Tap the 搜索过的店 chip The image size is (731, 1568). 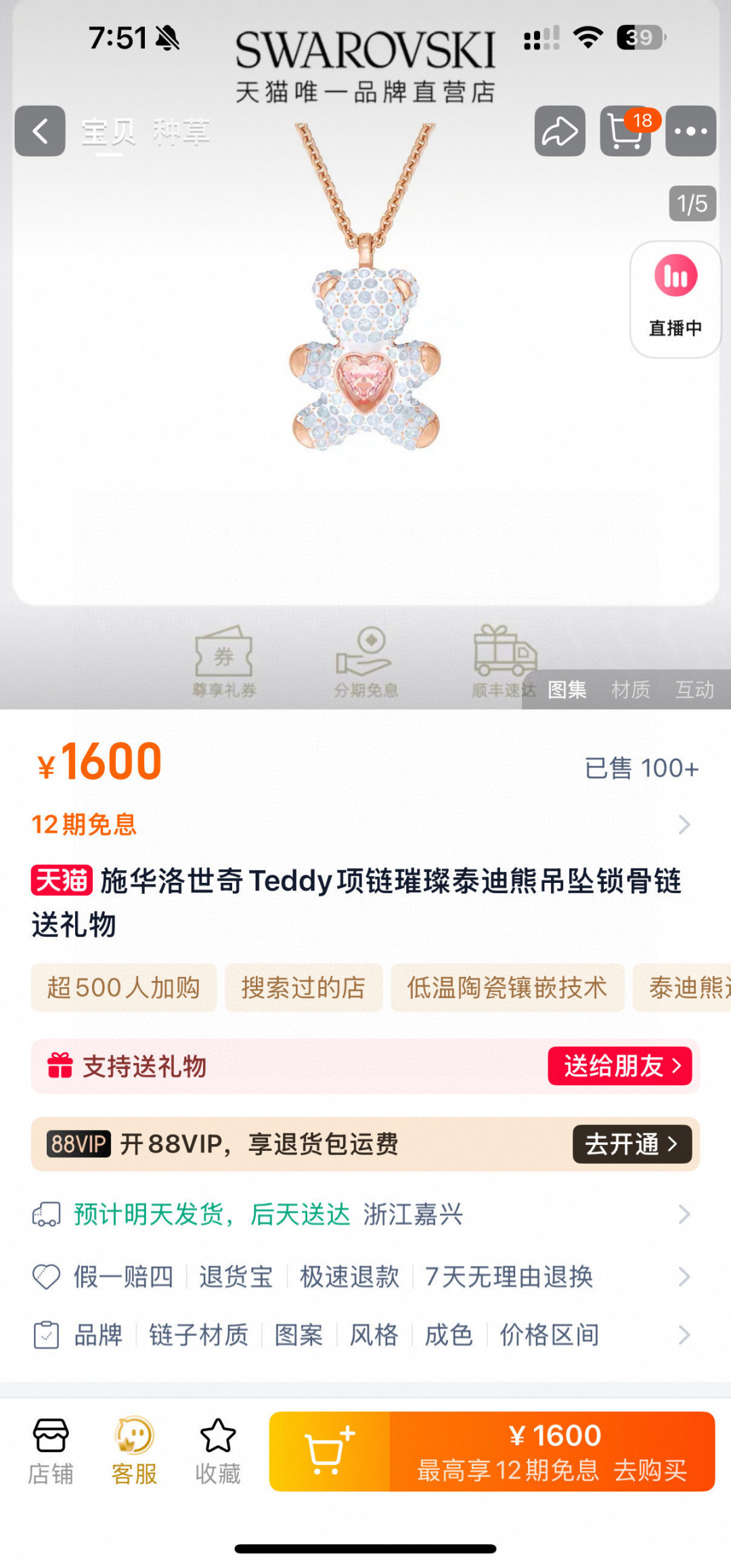click(x=303, y=988)
